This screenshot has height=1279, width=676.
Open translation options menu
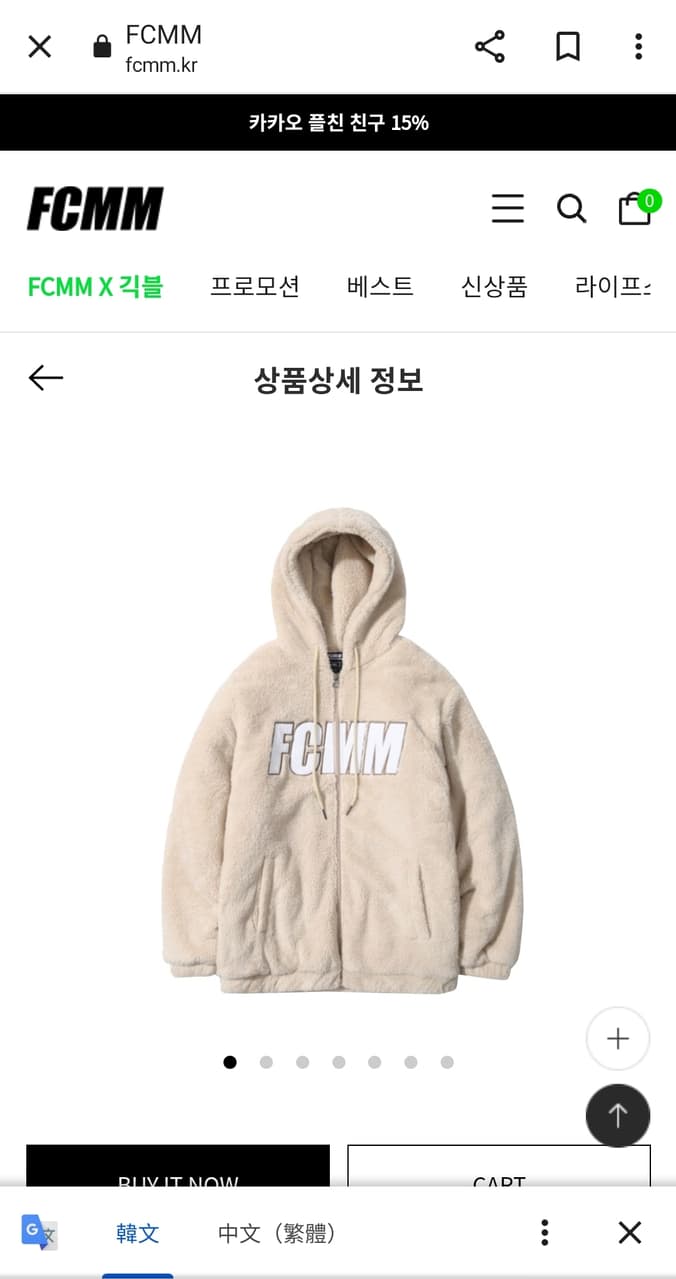(x=544, y=1232)
